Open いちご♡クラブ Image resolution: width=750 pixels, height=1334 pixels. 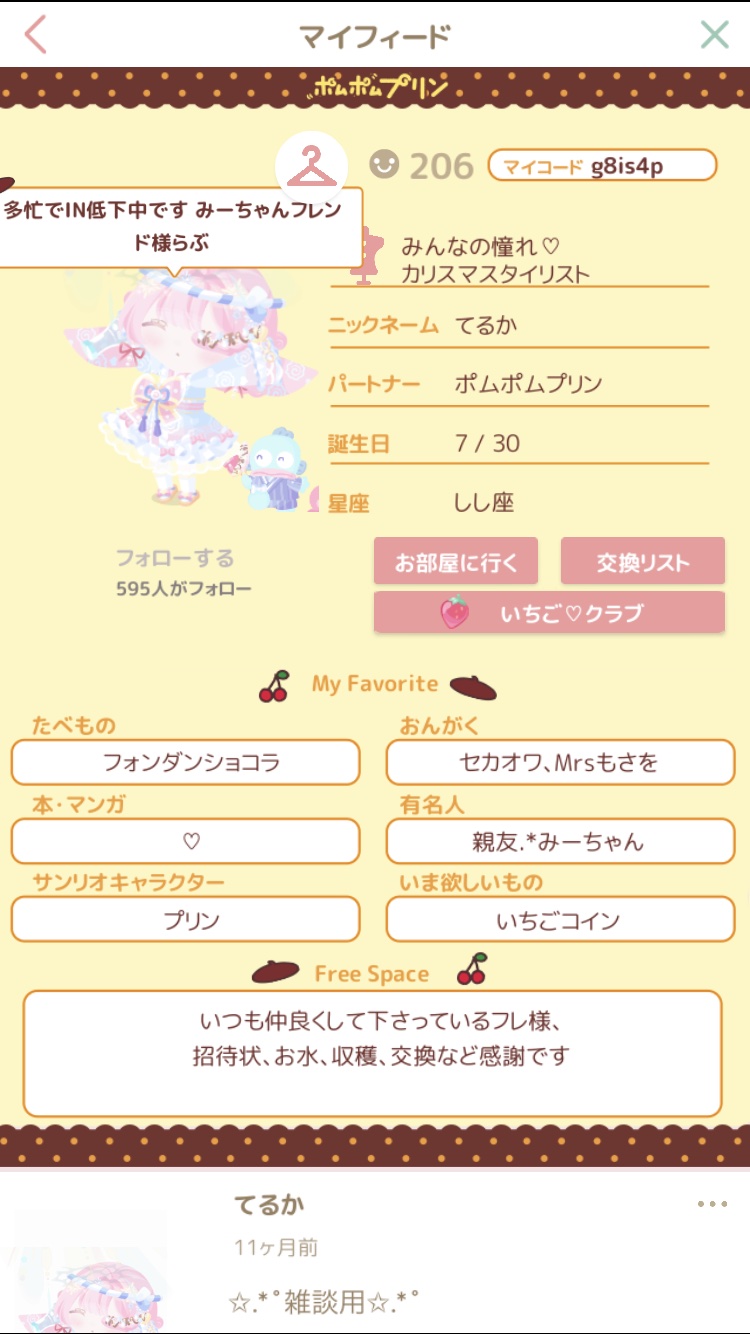click(549, 613)
